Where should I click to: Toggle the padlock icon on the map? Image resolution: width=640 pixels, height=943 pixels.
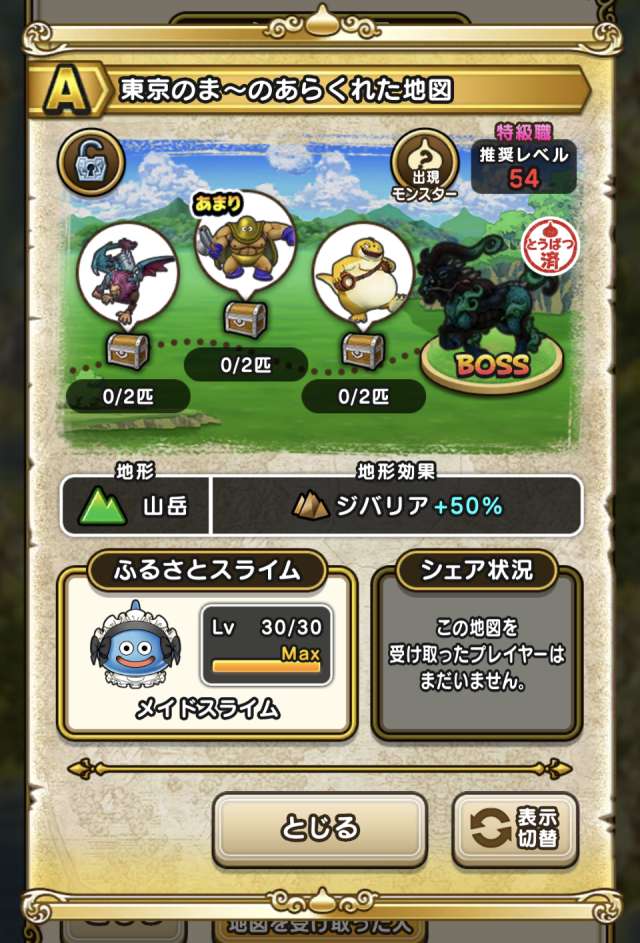click(x=90, y=160)
